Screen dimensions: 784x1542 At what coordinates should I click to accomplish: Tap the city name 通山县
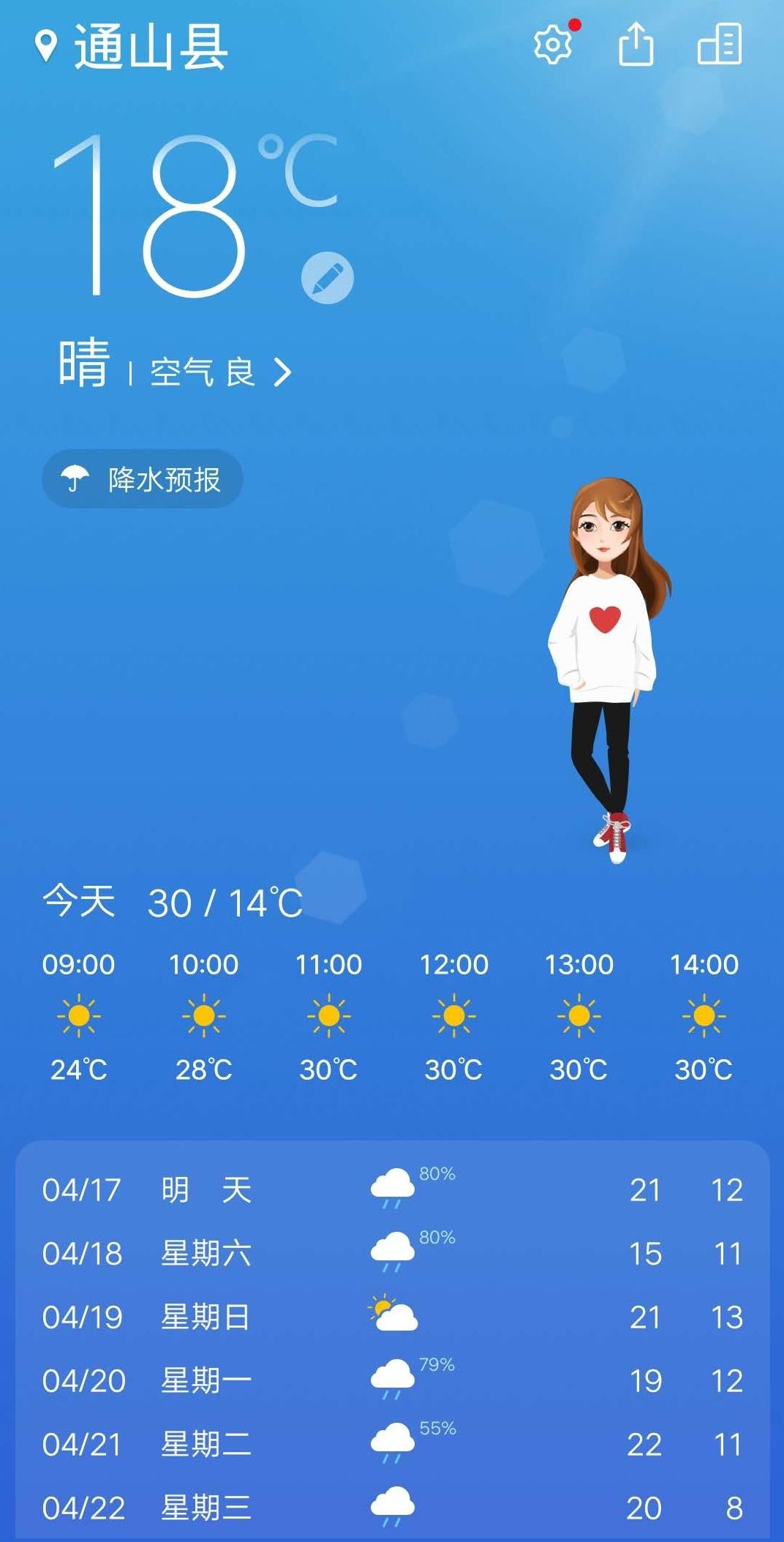coord(146,45)
